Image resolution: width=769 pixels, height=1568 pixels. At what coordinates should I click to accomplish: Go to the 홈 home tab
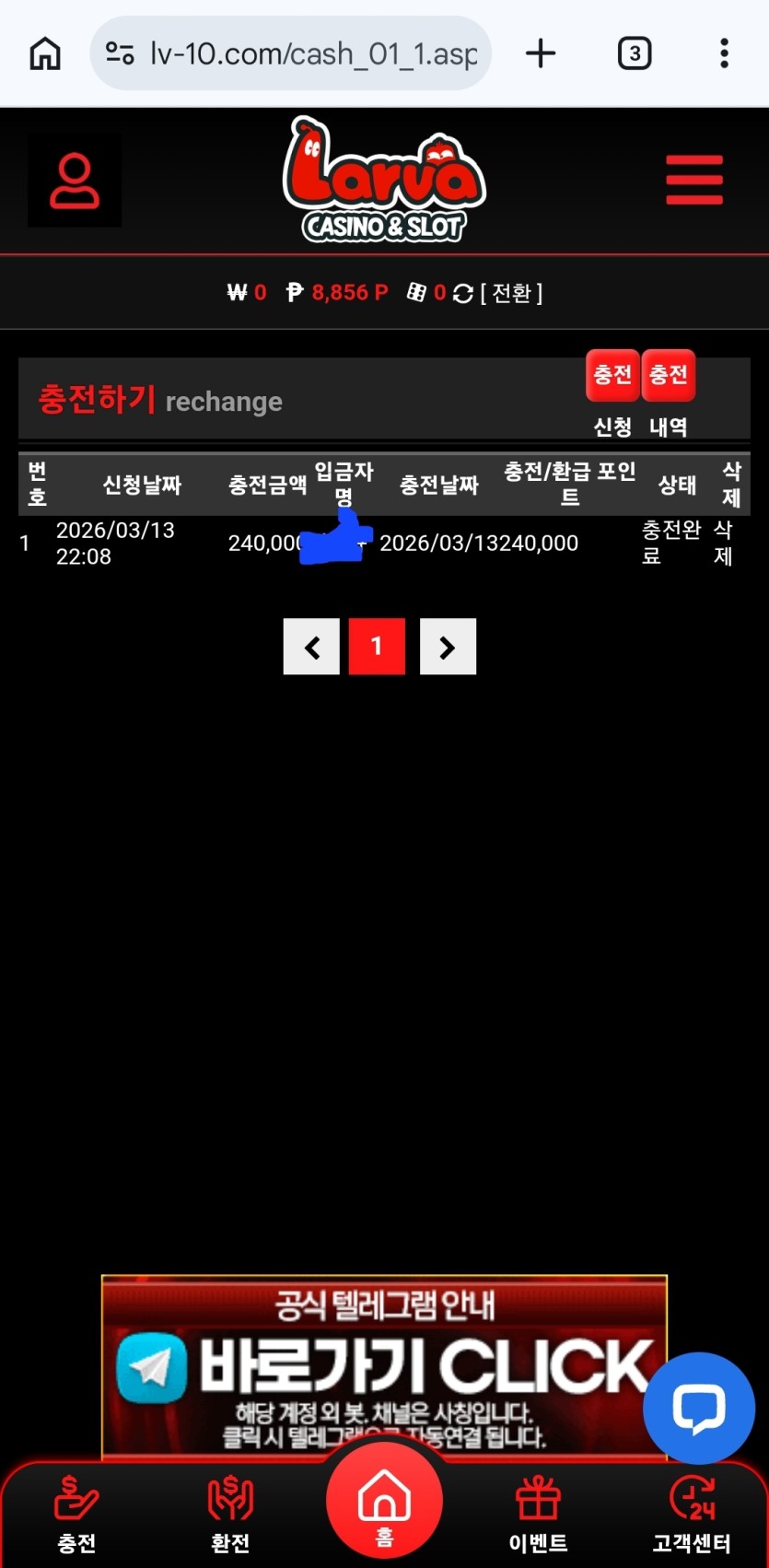coord(384,1502)
